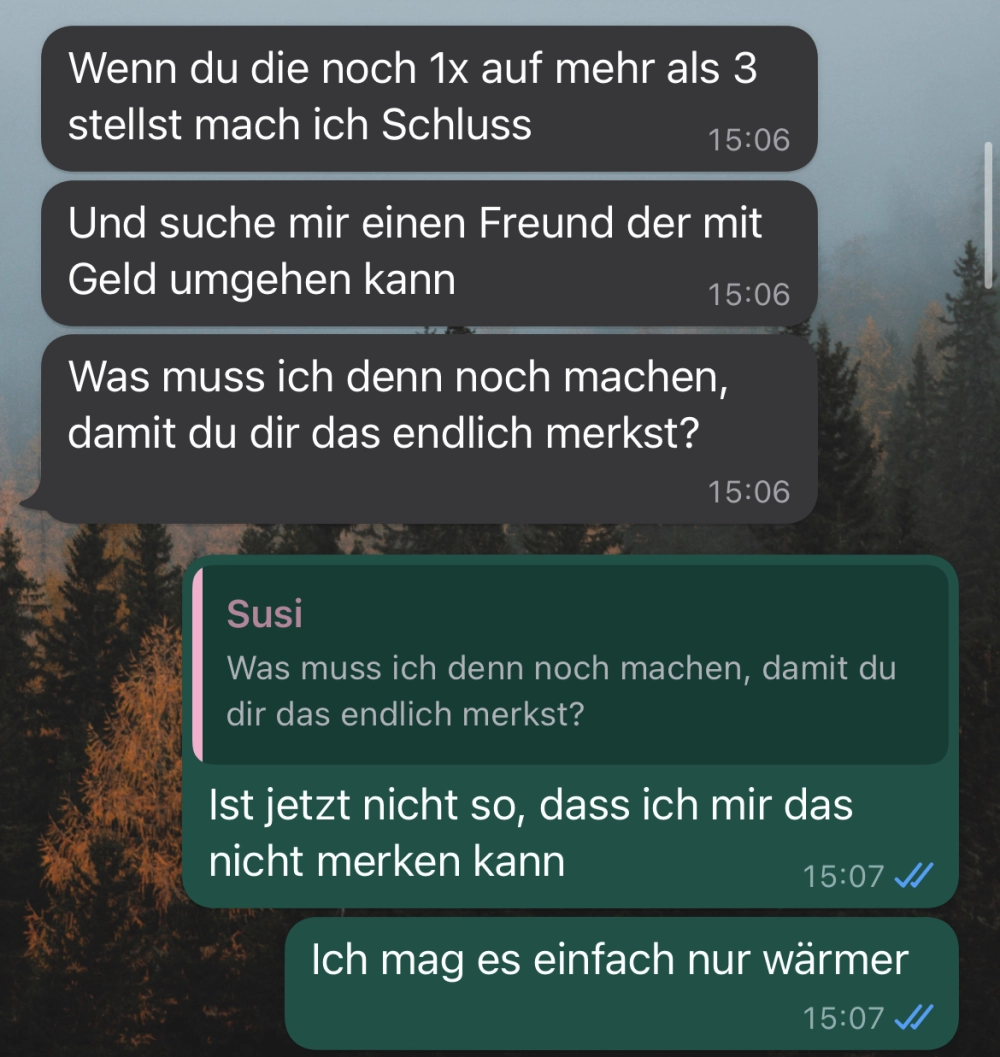
Task: Tap the quoted message from Susi
Action: click(x=570, y=665)
